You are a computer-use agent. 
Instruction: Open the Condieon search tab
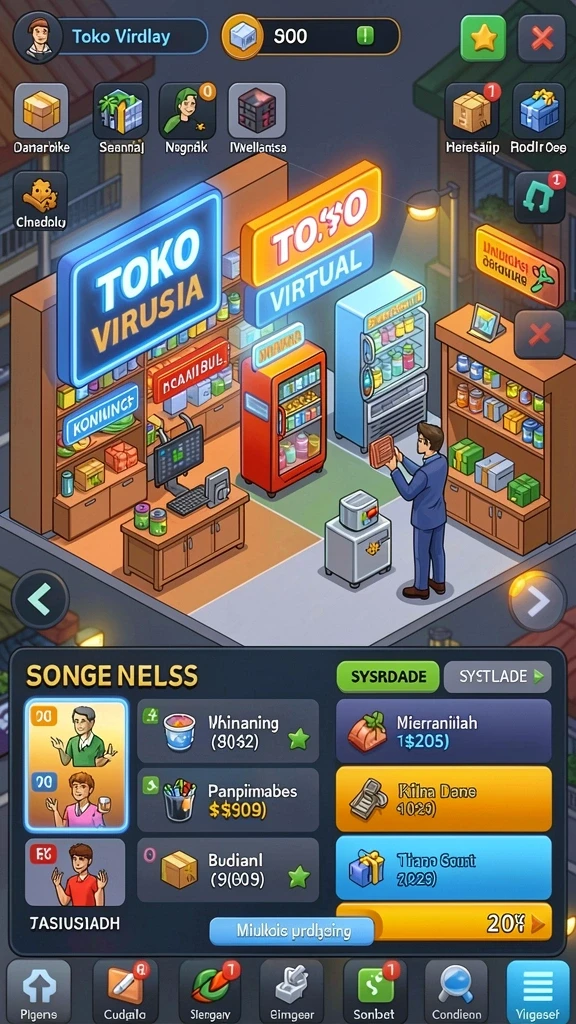456,991
